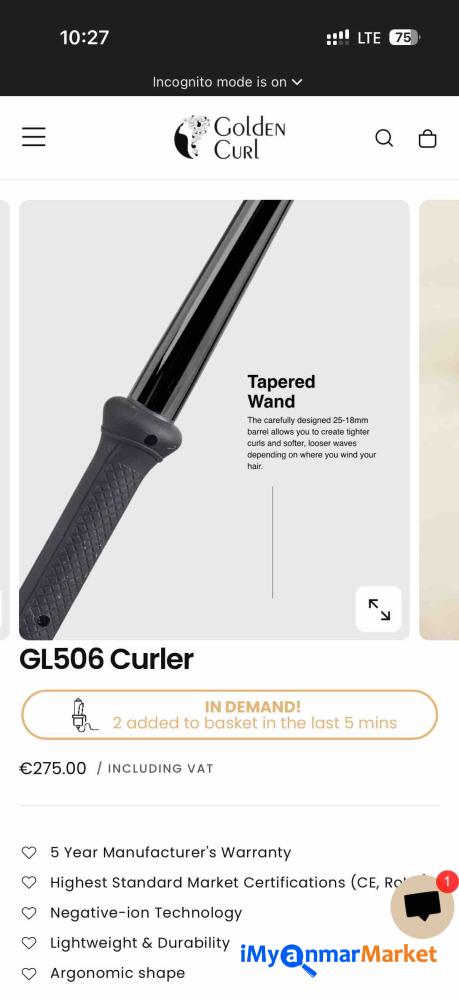Open the Tapered Wand product image
Image resolution: width=459 pixels, height=1000 pixels.
click(214, 420)
